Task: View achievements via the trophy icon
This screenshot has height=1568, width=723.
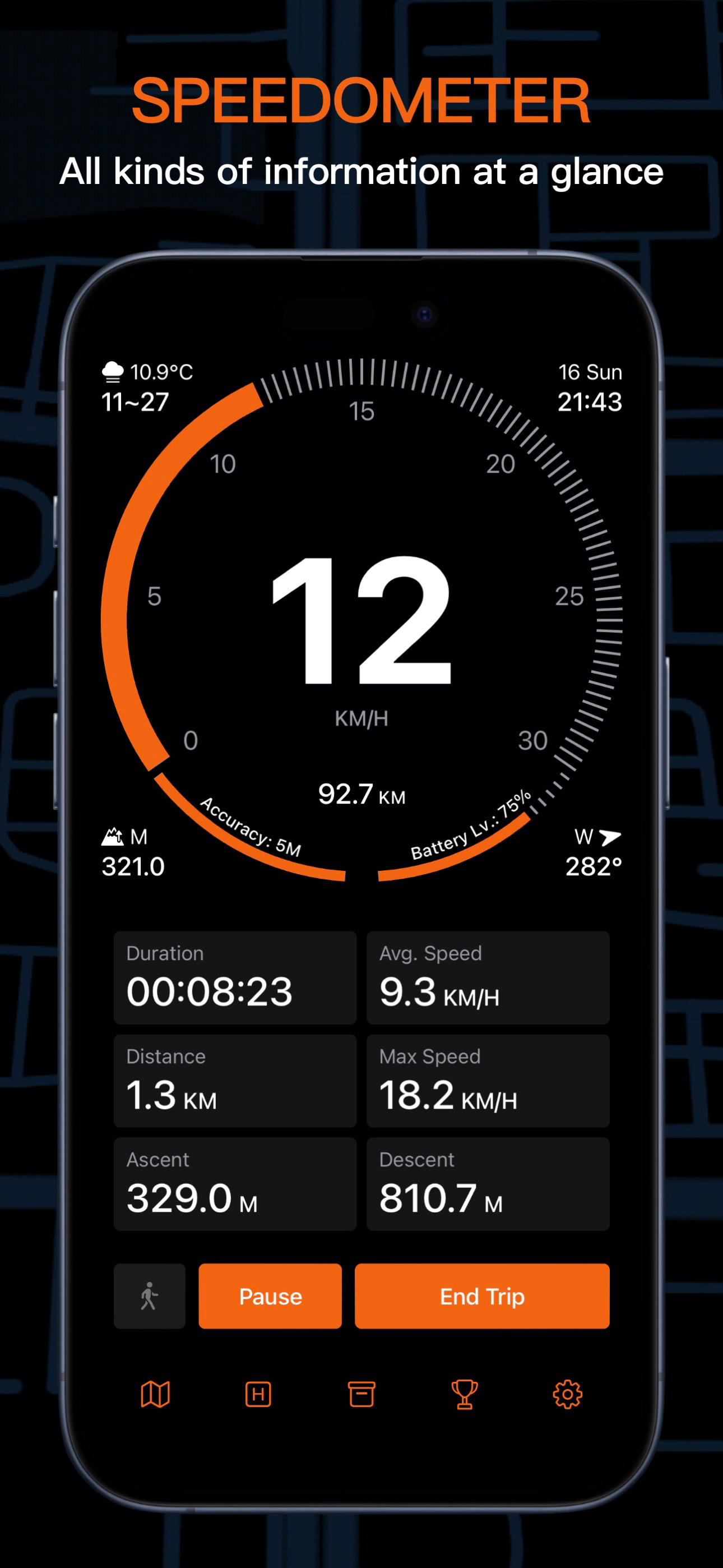Action: pos(465,1396)
